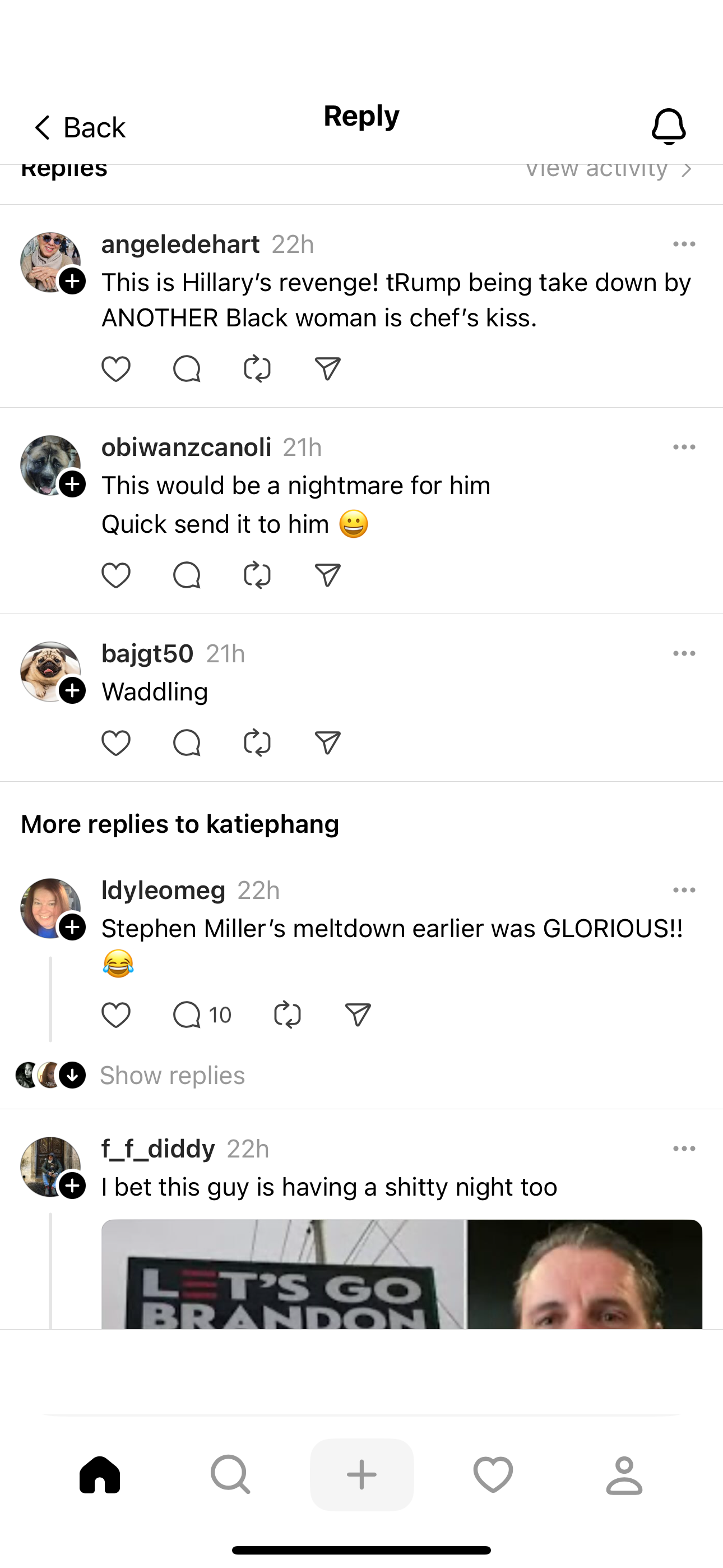
Task: Open more options for obiwanzcanoli's reply
Action: point(683,448)
